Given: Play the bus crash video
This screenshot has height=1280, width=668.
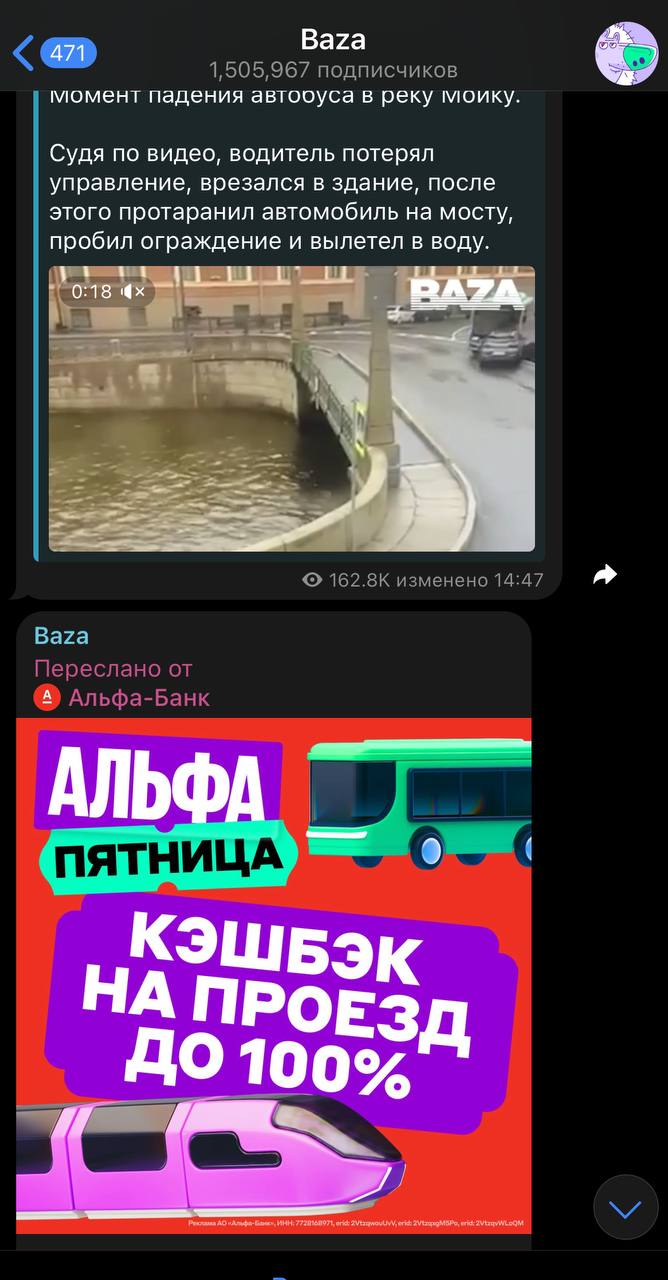Looking at the screenshot, I should pos(291,408).
